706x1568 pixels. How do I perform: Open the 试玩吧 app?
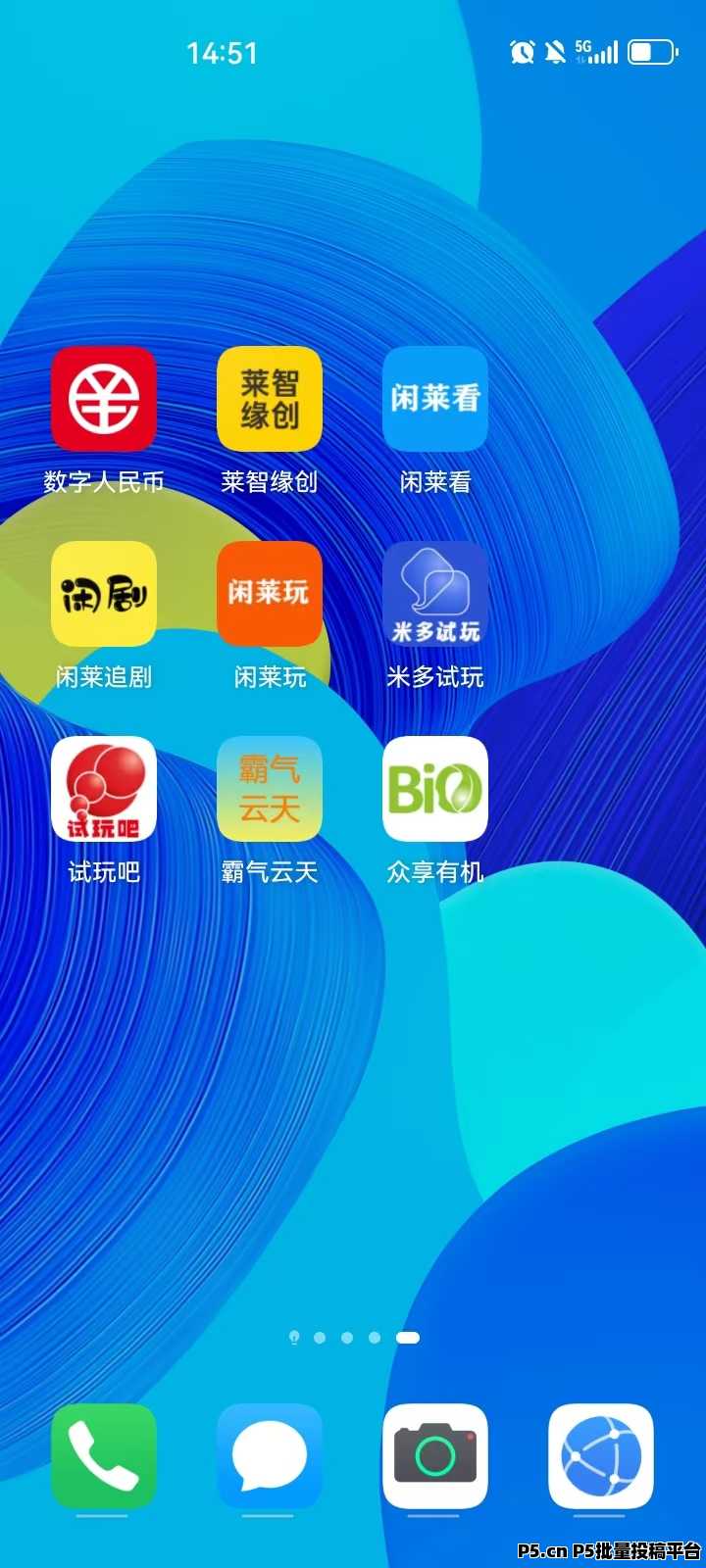point(104,789)
